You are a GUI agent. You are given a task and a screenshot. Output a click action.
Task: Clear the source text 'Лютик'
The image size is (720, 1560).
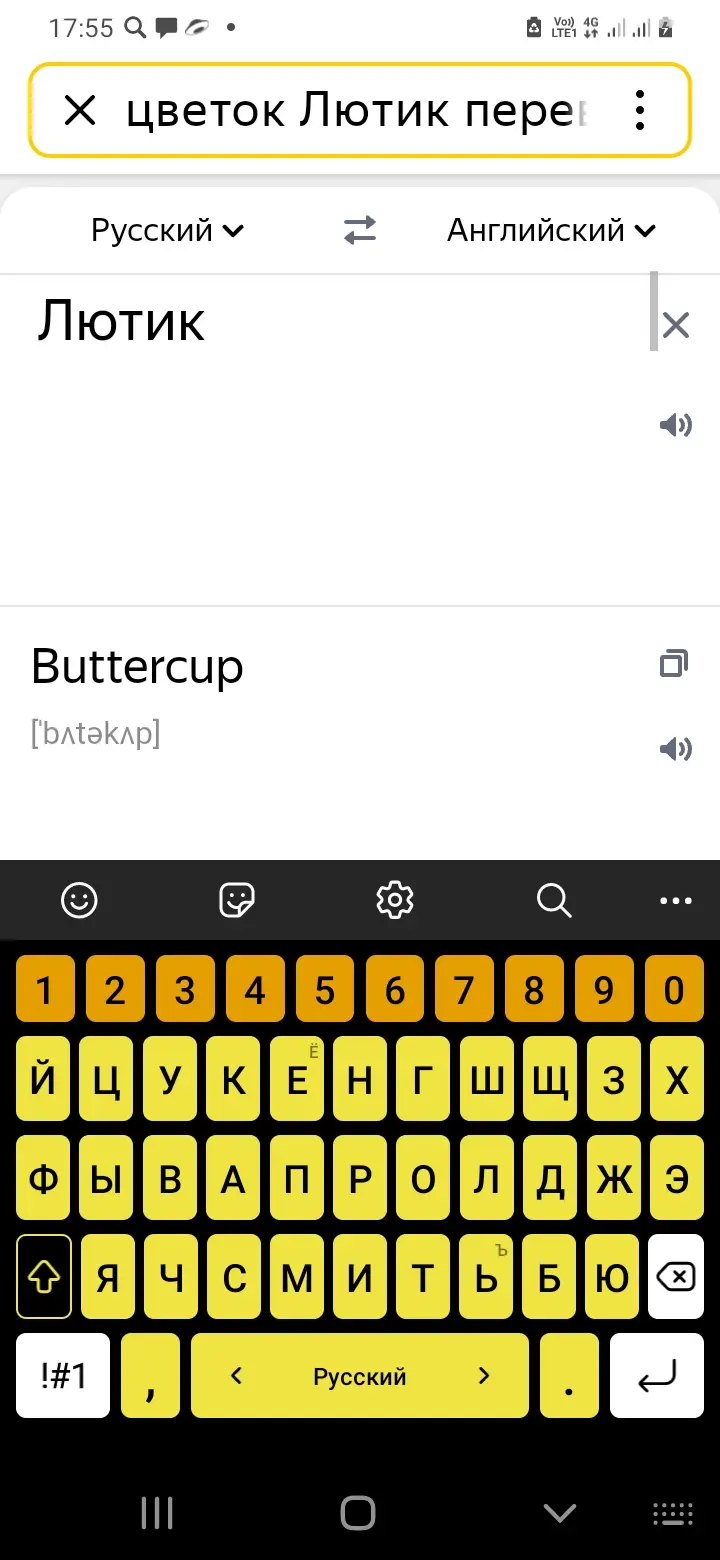676,325
